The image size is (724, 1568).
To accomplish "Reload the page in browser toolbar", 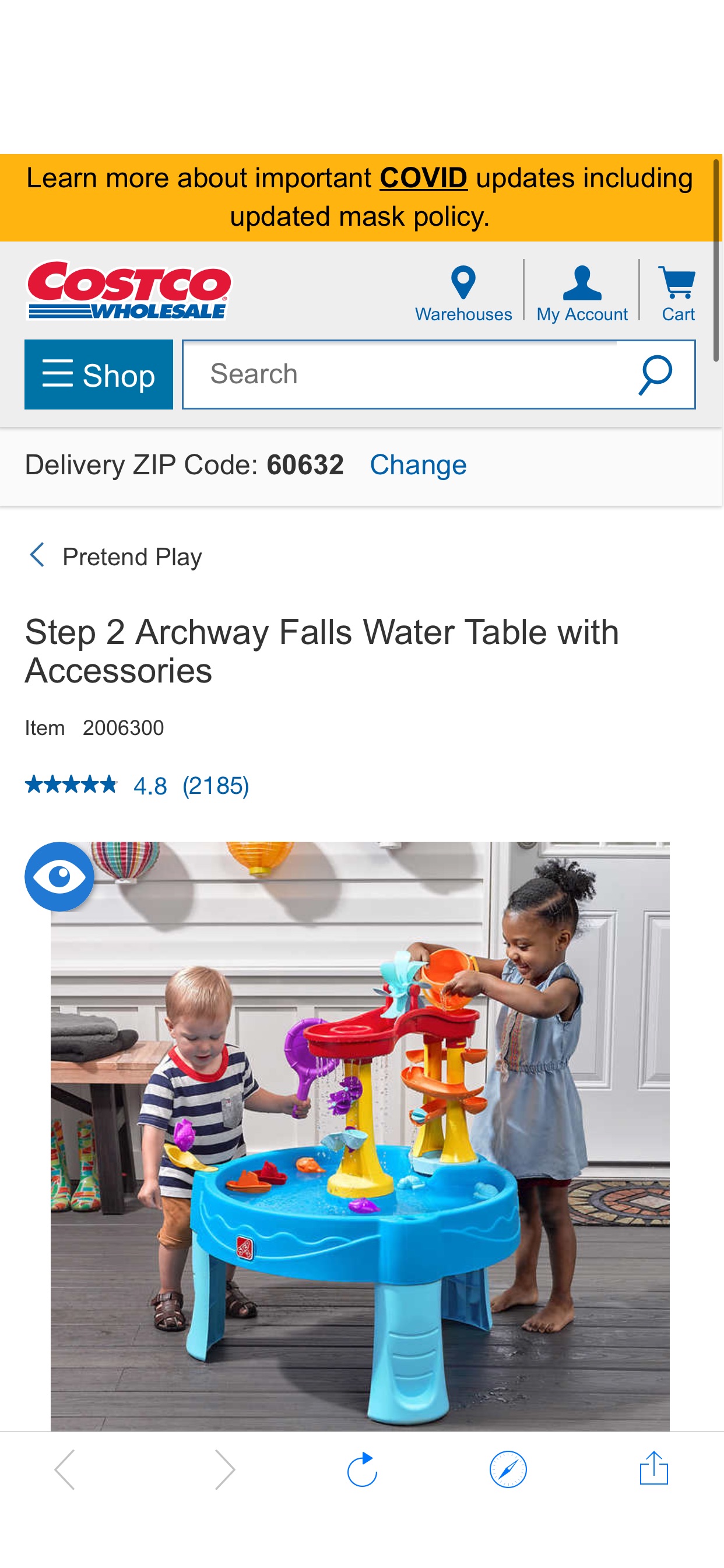I will click(362, 1469).
